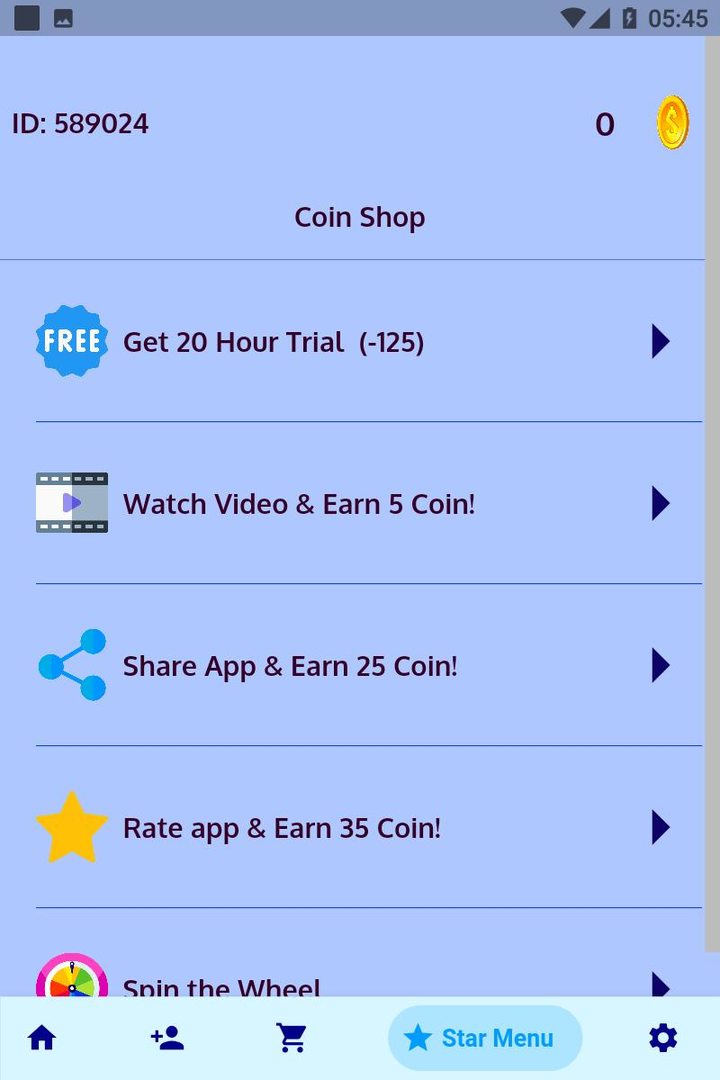Select Rate app & Earn 35 Coin!

point(281,827)
